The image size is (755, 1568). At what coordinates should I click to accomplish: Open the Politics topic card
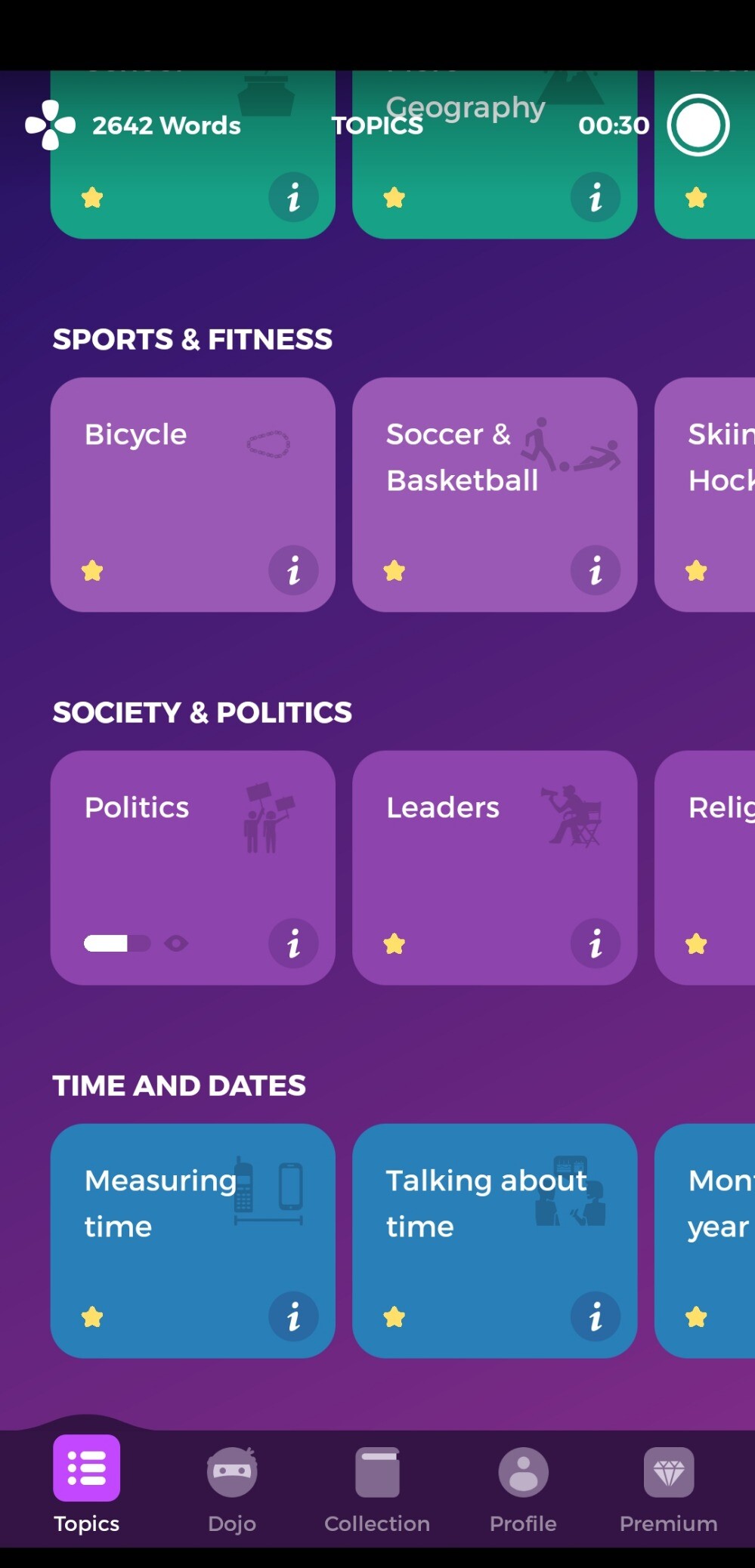pos(193,868)
